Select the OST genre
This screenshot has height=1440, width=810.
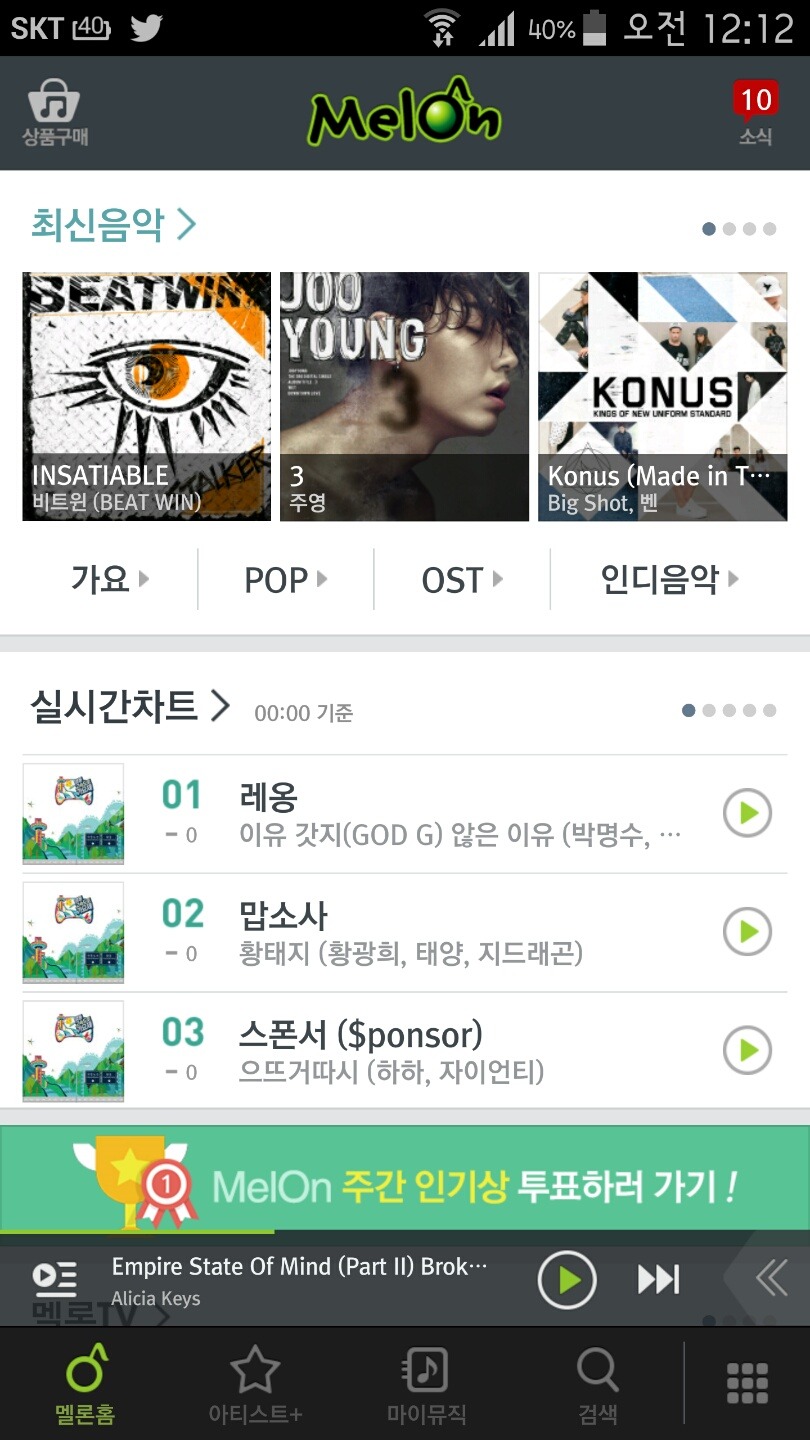pyautogui.click(x=462, y=579)
